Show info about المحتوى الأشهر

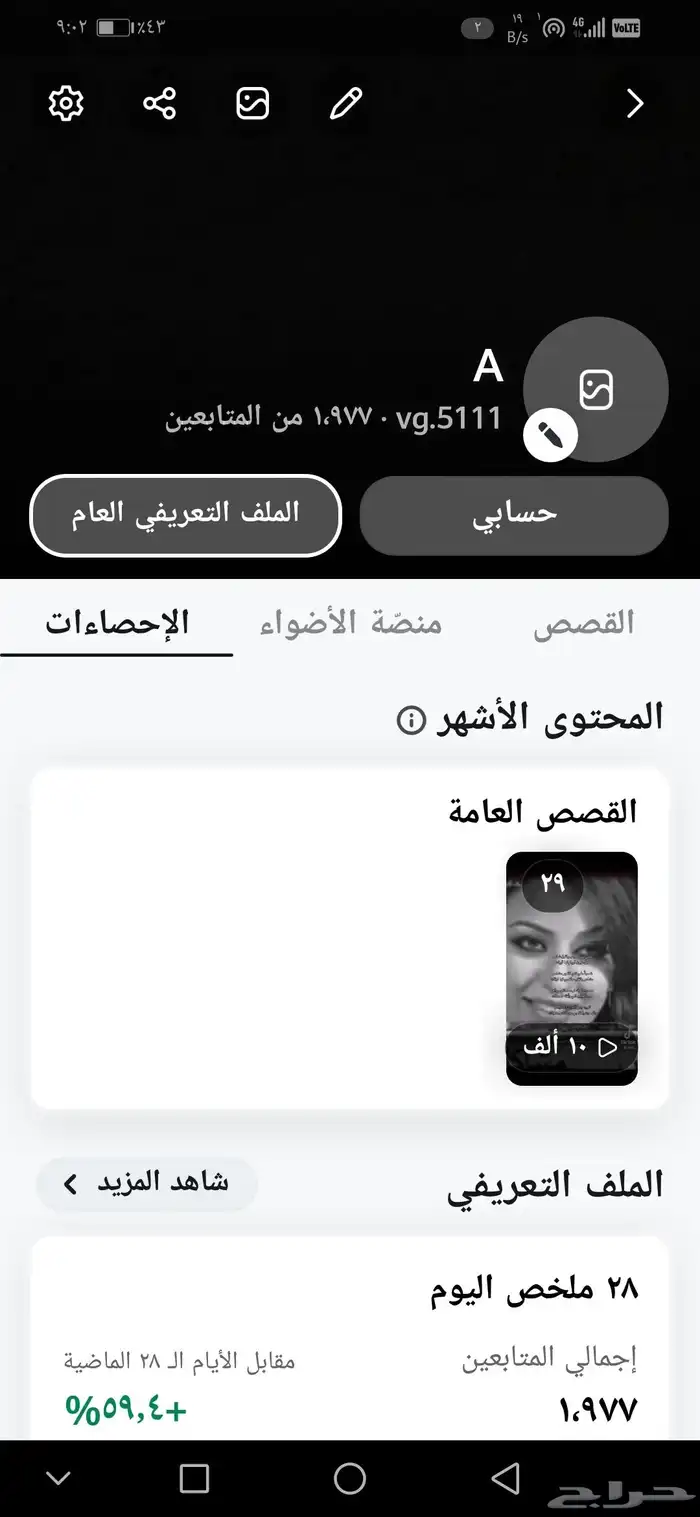(x=411, y=720)
